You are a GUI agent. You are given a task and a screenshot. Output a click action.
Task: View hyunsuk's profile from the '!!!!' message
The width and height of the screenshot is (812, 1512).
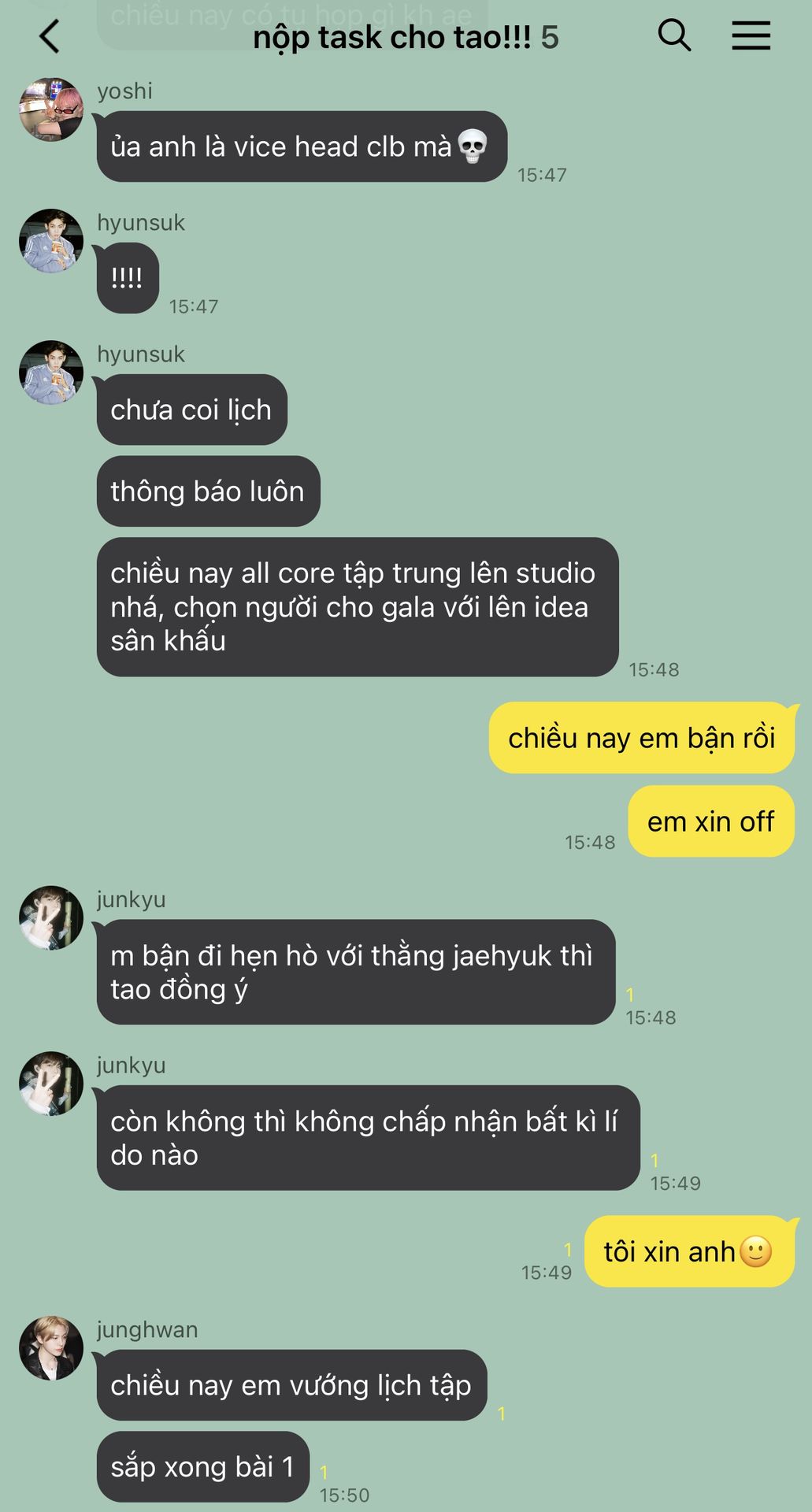click(x=51, y=241)
